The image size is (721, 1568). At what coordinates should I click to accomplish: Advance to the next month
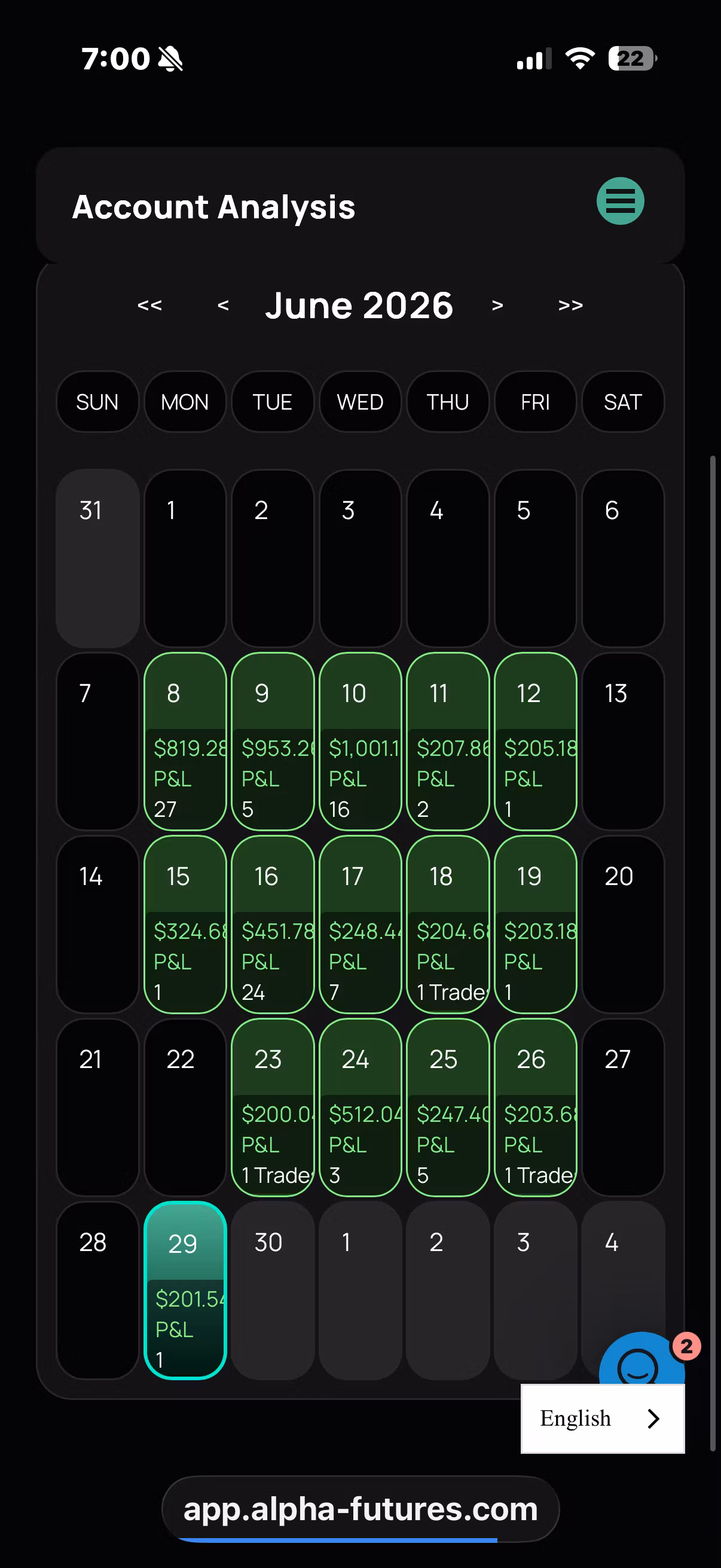497,305
